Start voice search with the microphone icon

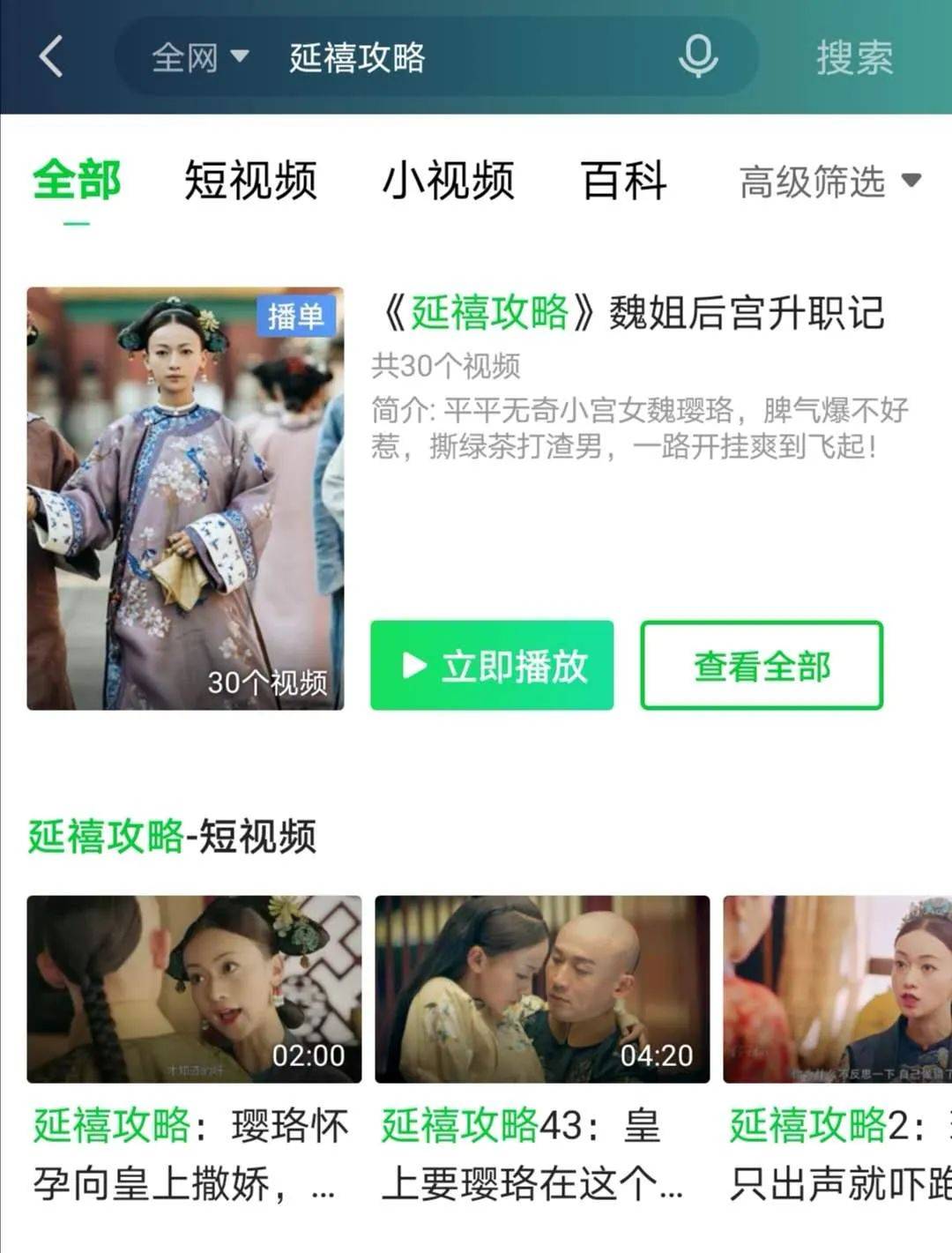tap(697, 57)
